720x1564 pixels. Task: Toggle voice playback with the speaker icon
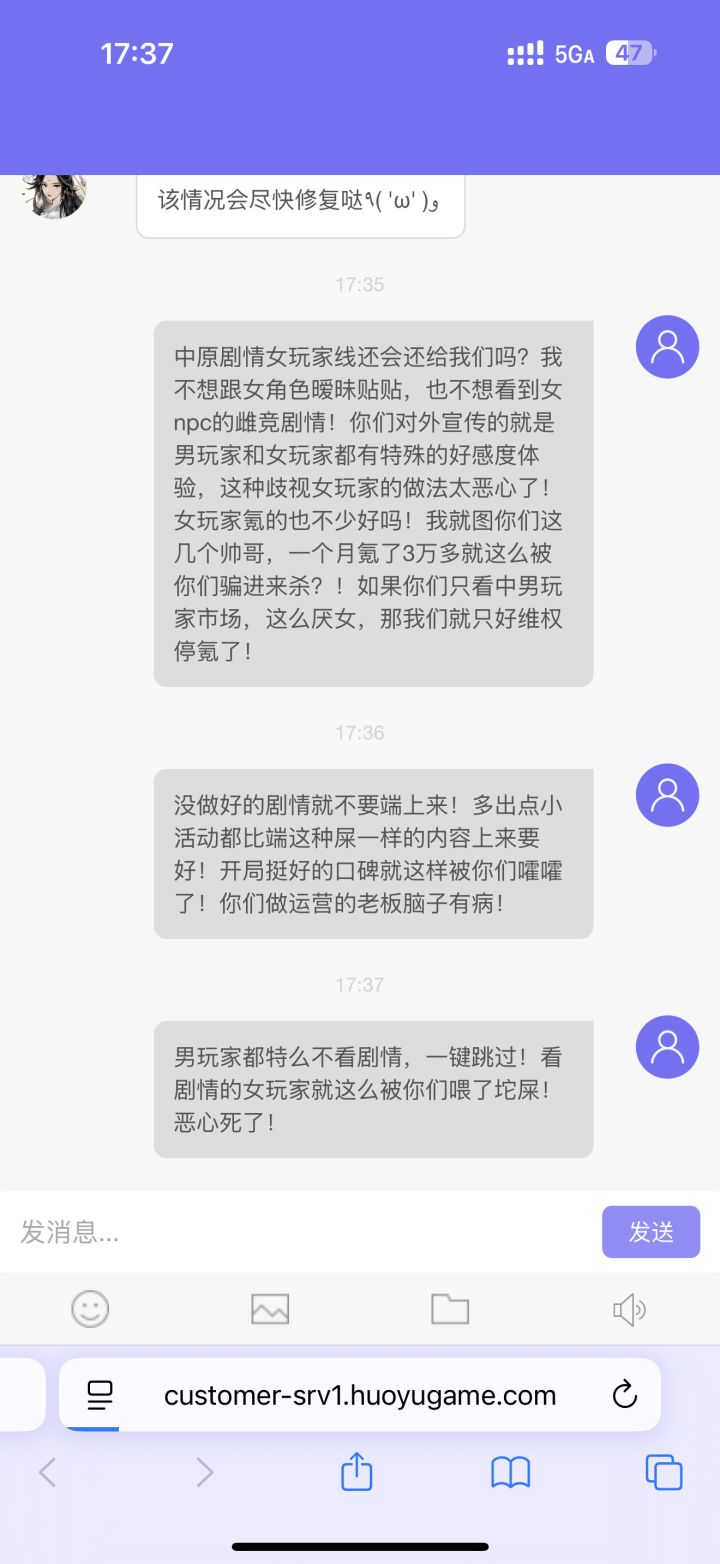coord(629,1308)
